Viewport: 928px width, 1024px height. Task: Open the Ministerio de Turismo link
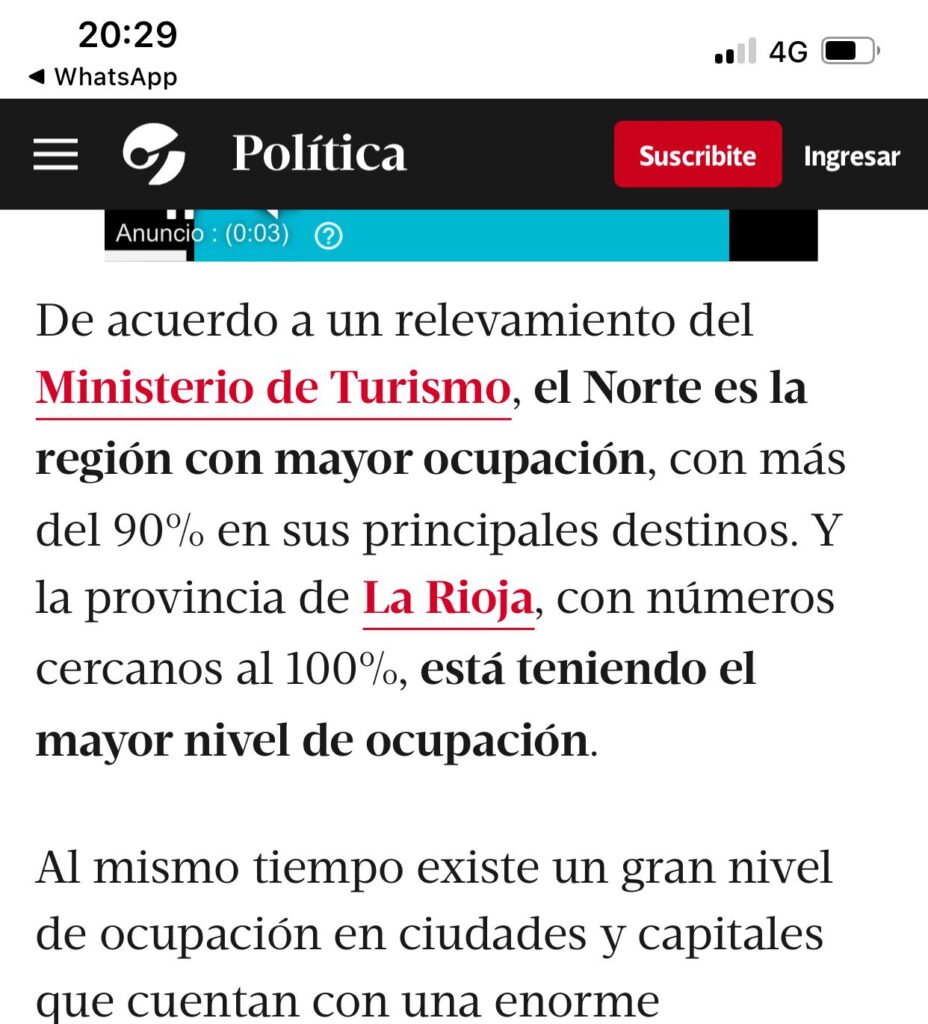pyautogui.click(x=273, y=388)
